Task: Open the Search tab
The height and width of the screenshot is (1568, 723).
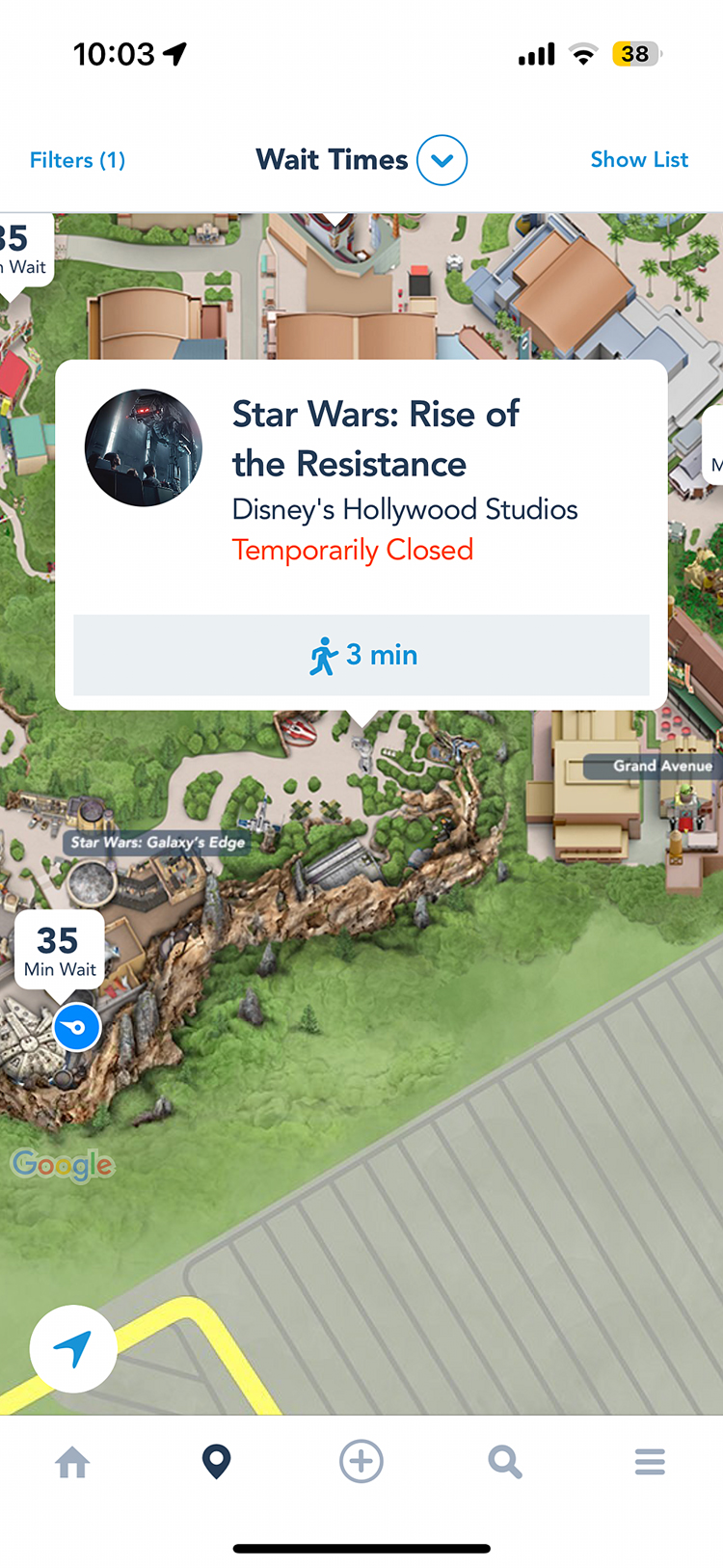Action: (505, 1462)
